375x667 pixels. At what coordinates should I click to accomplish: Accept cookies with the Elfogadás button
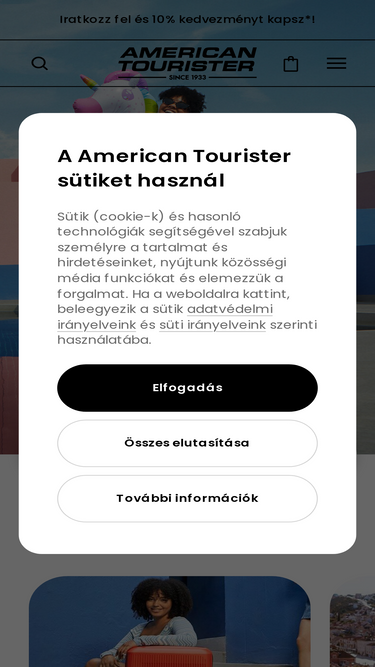click(187, 388)
